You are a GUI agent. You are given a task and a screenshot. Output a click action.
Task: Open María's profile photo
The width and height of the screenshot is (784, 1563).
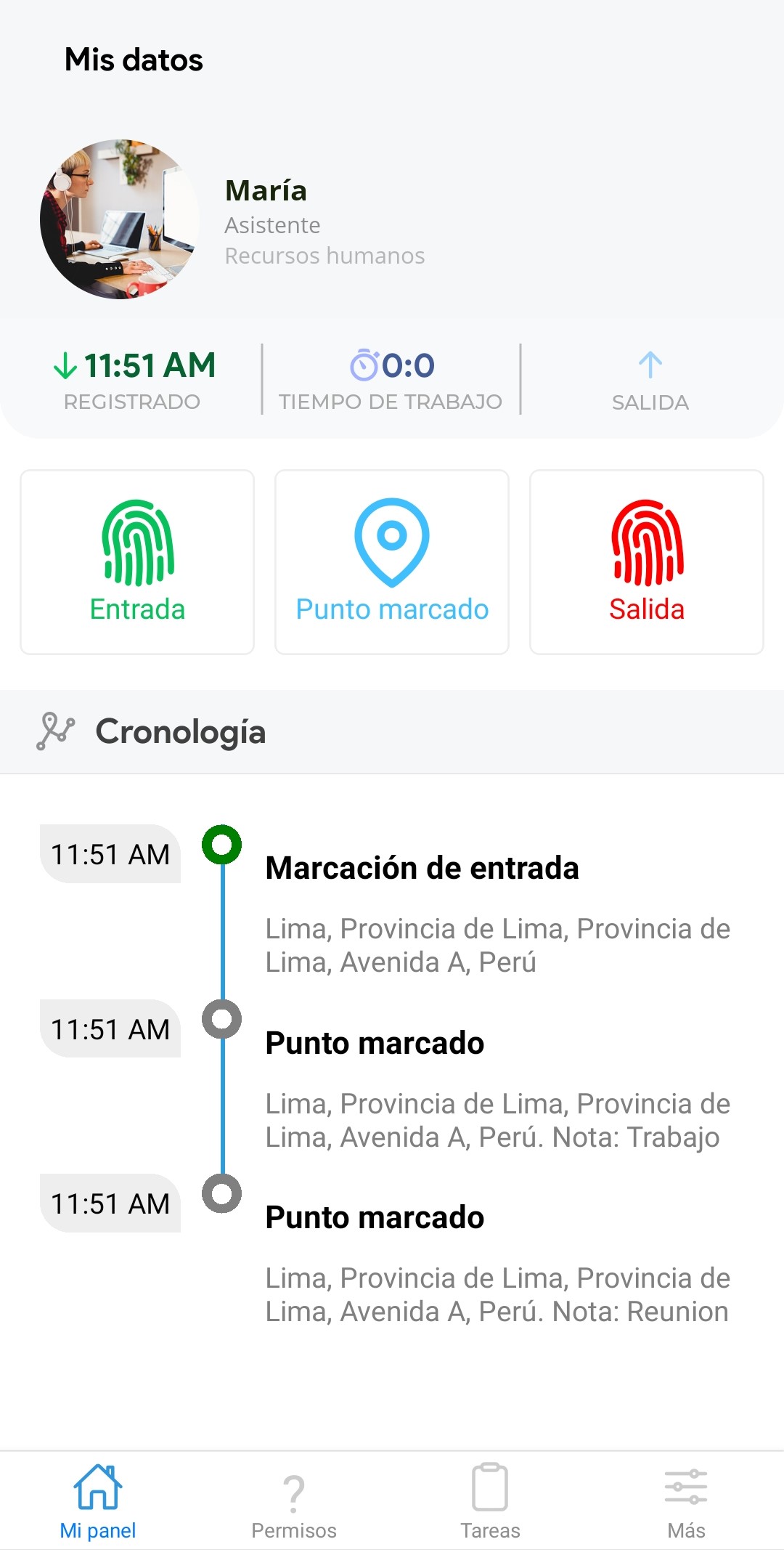120,219
